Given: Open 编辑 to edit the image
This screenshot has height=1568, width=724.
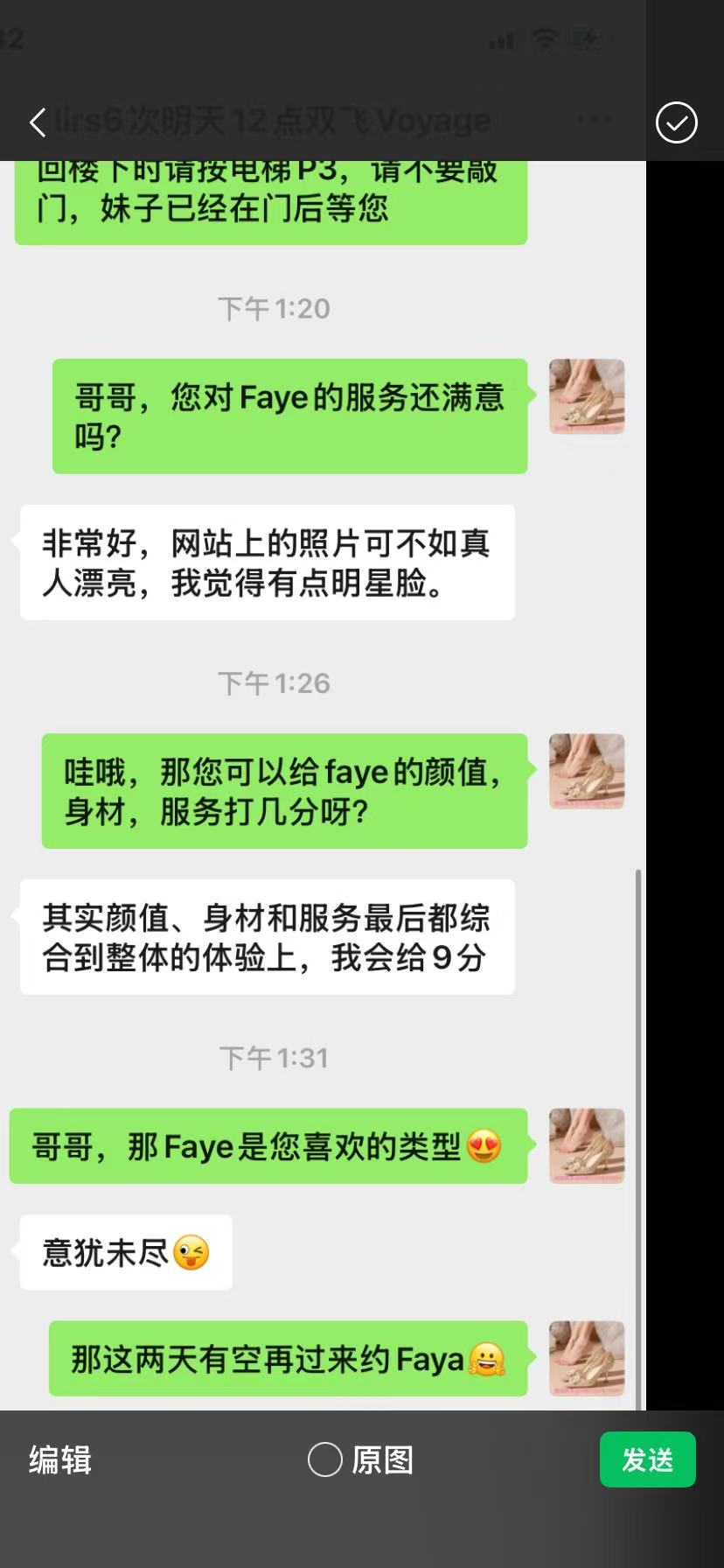Looking at the screenshot, I should (60, 1459).
